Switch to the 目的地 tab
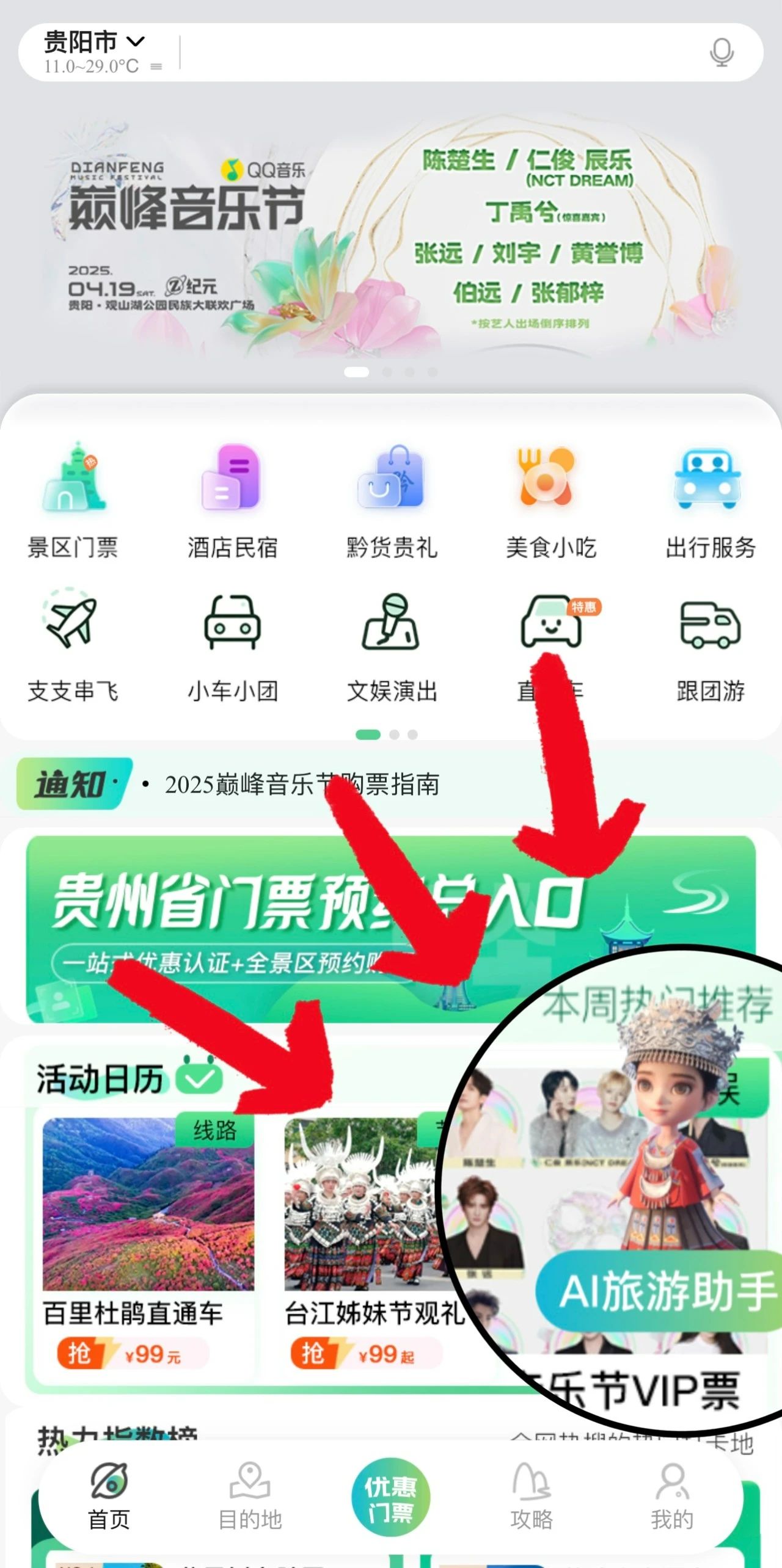Image resolution: width=782 pixels, height=1568 pixels. pos(250,1496)
